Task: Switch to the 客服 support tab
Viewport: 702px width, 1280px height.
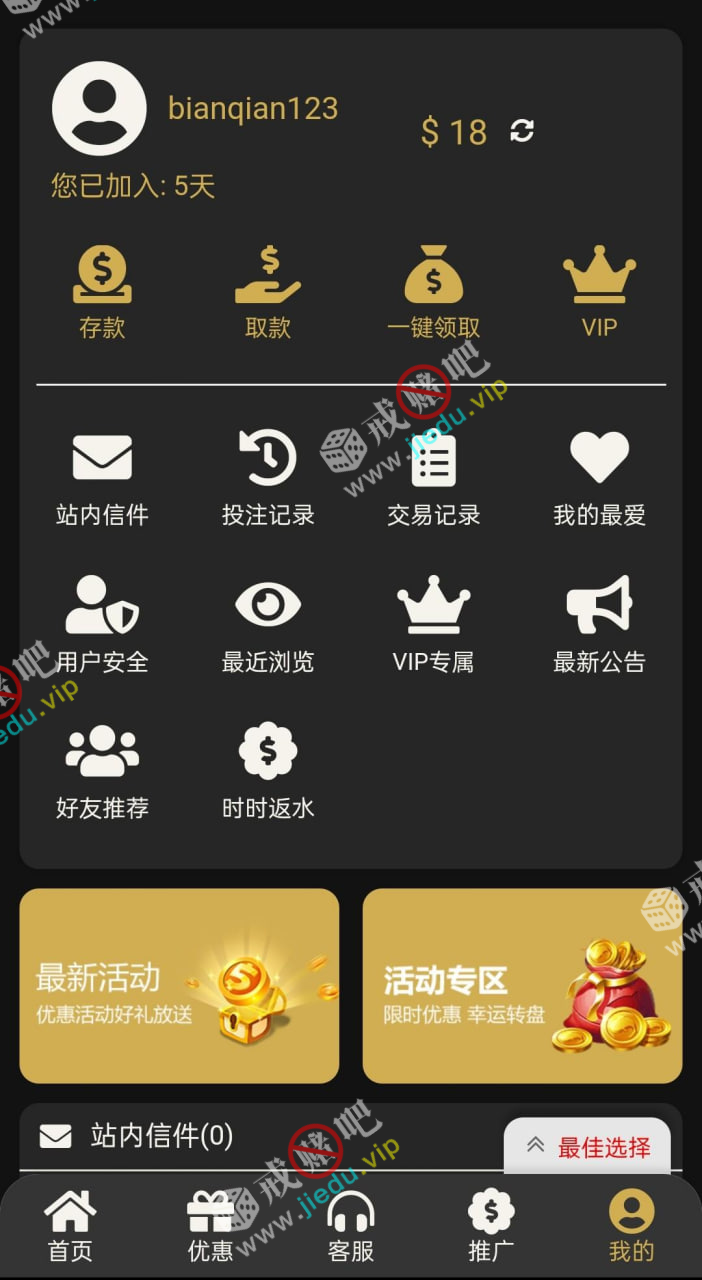Action: click(351, 1226)
